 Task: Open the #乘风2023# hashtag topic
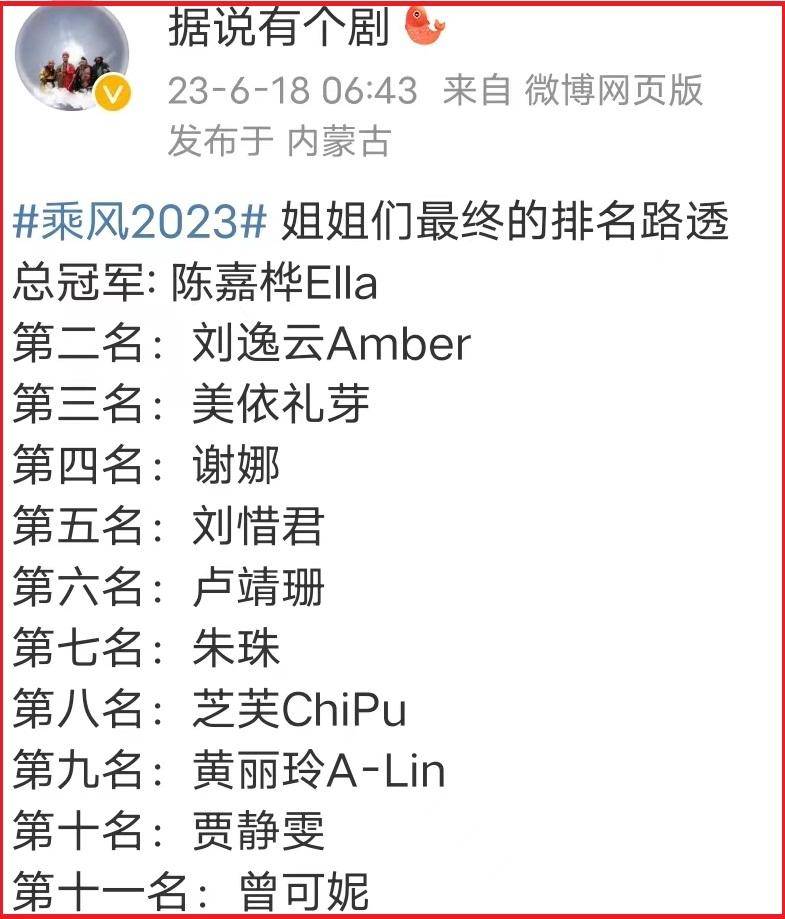pos(139,222)
